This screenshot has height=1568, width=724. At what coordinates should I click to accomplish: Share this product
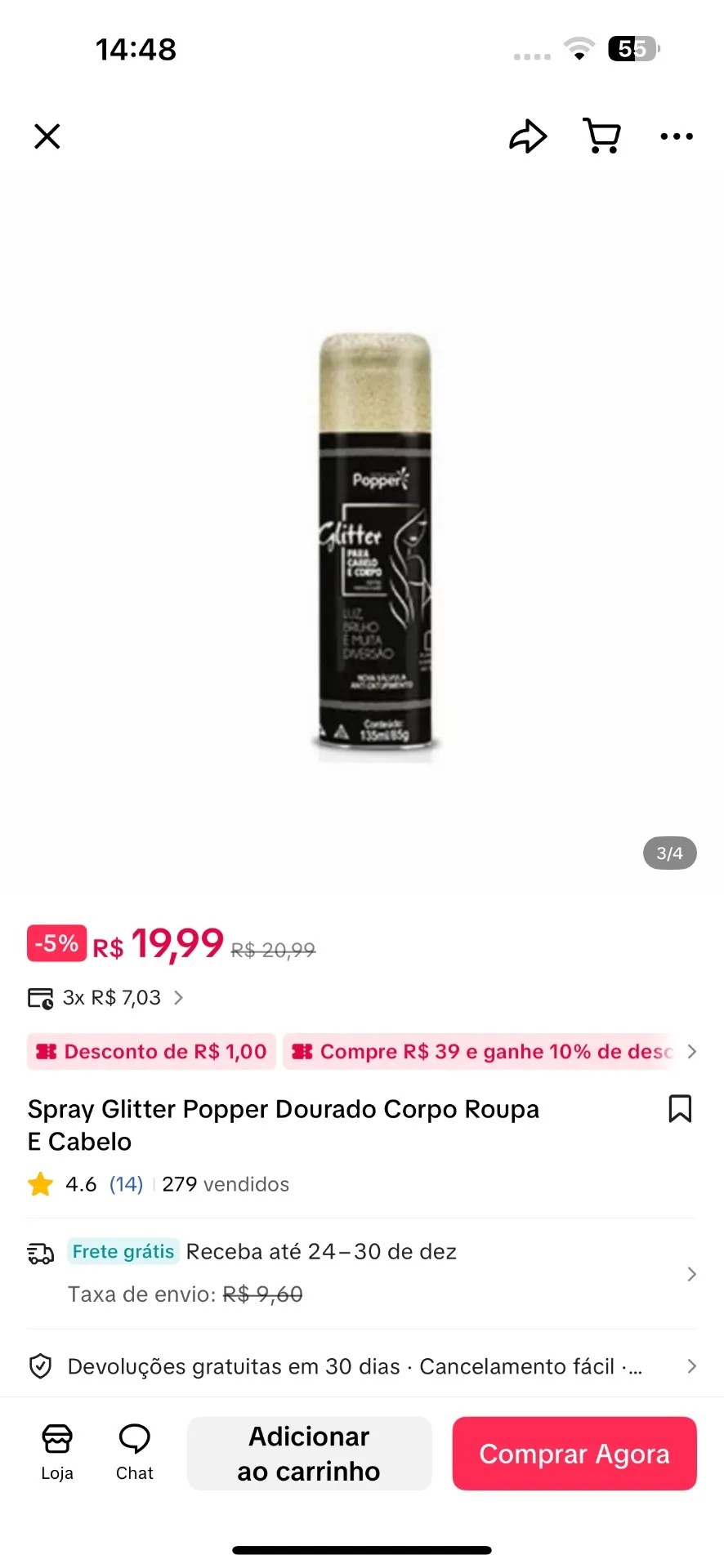click(528, 136)
